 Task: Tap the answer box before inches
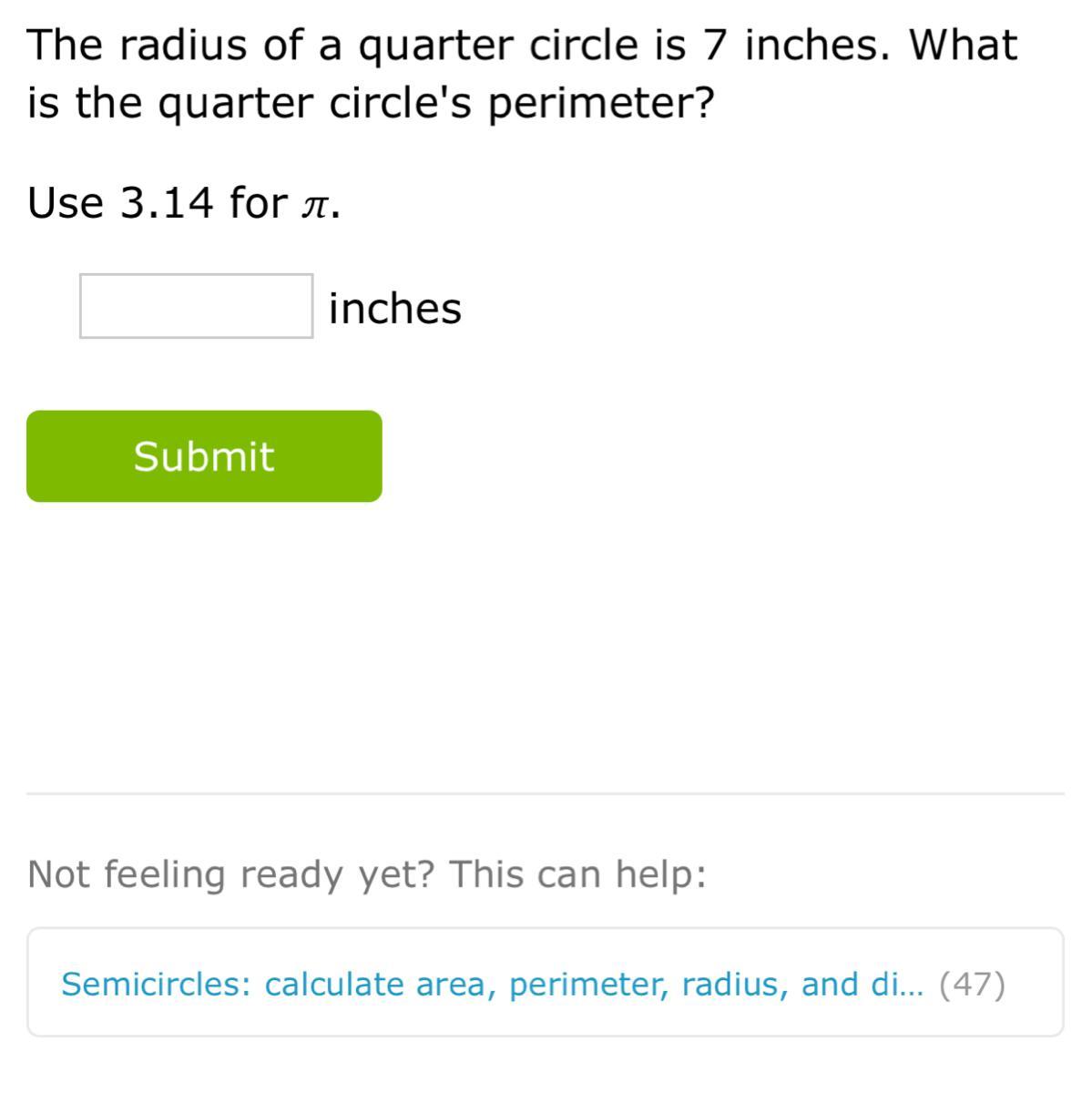point(196,306)
